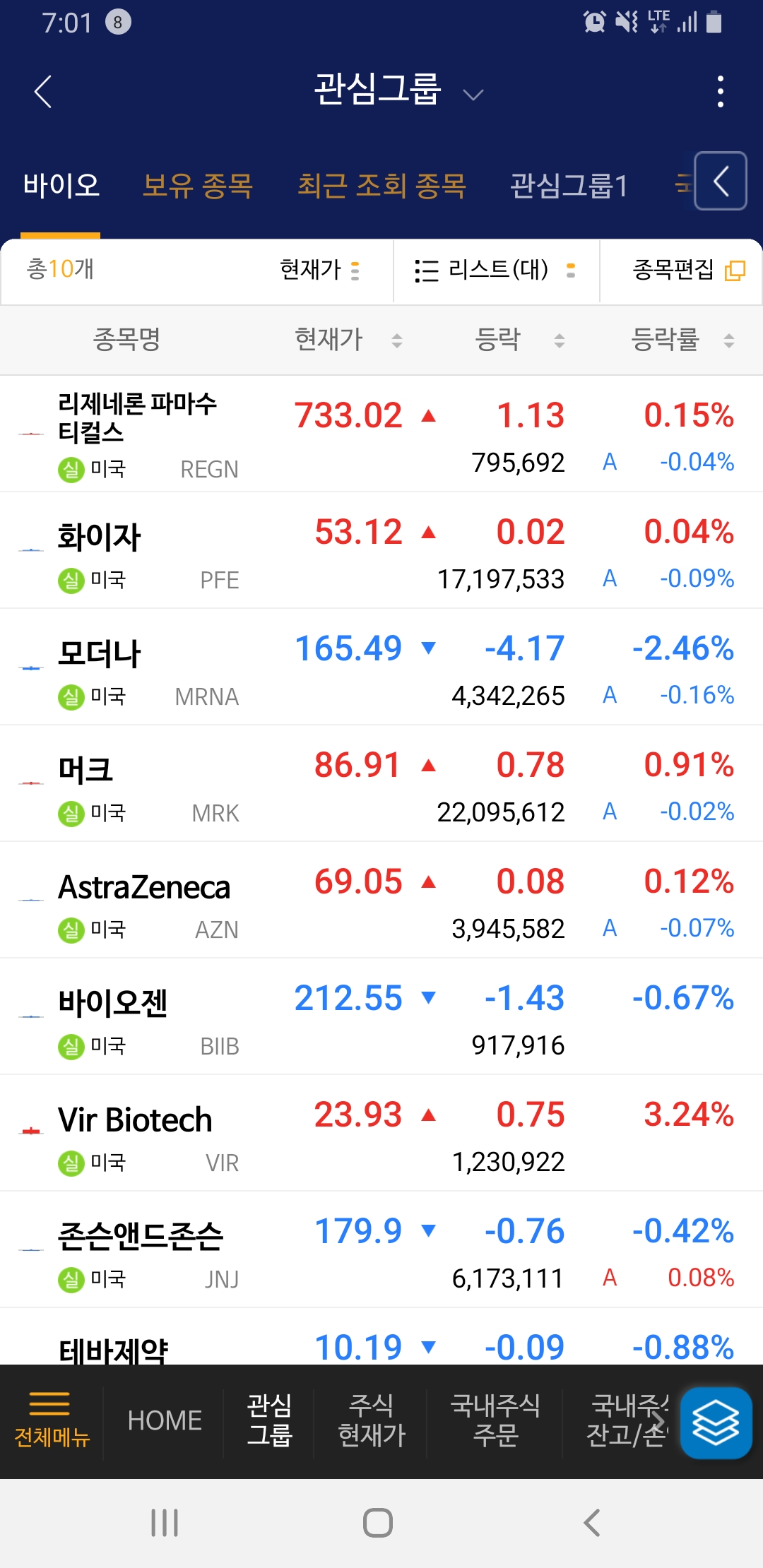
Task: Tap the blue layers floating button
Action: click(716, 1423)
